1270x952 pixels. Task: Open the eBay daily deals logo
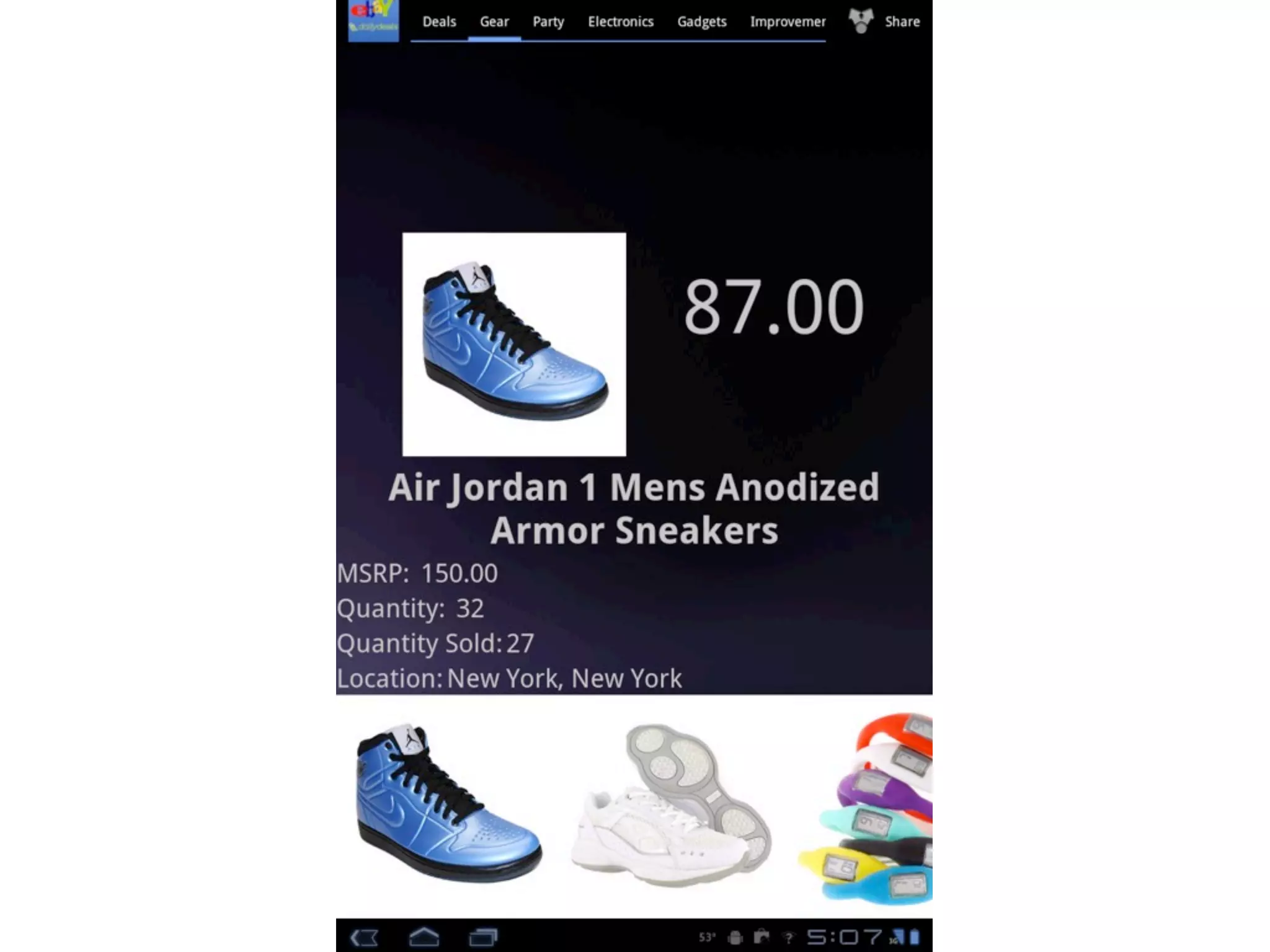373,21
